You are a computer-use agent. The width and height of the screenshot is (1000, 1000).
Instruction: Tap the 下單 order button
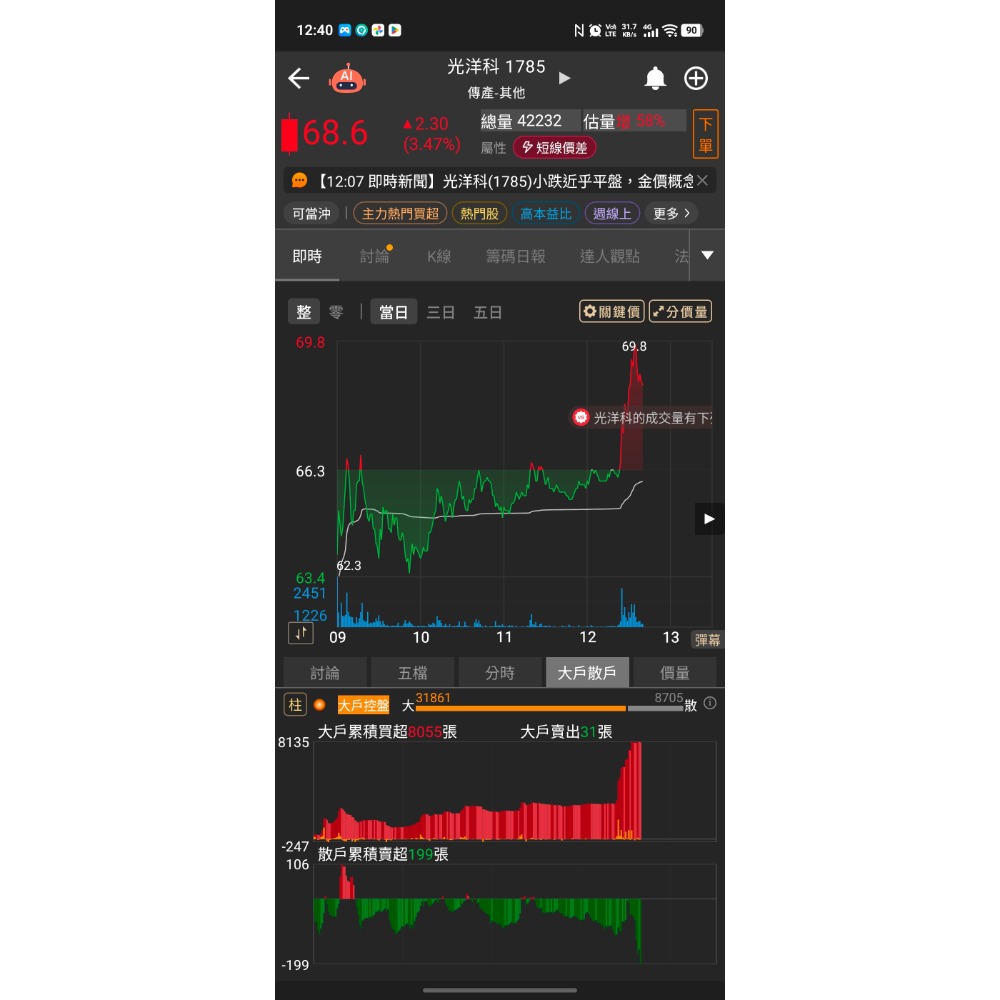tap(705, 134)
